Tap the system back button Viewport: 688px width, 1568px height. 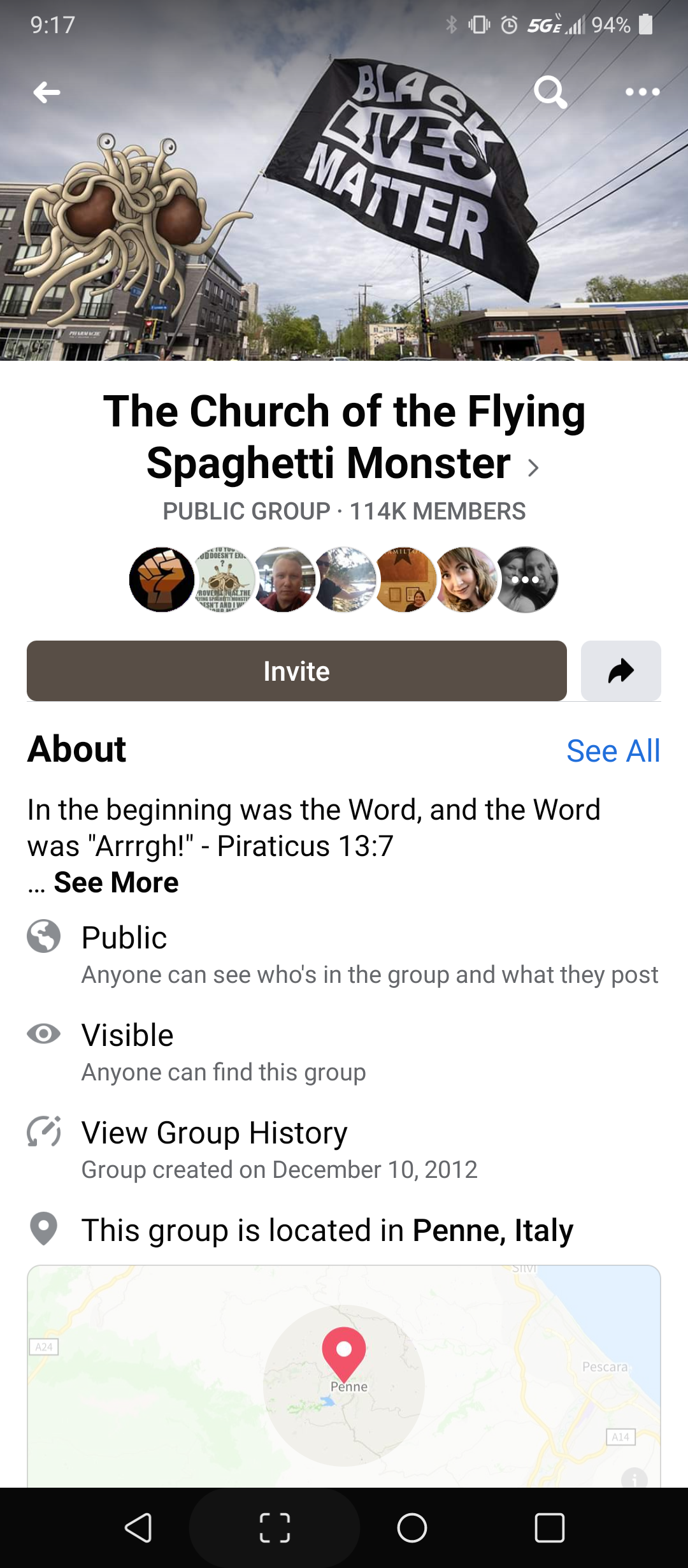point(138,1528)
